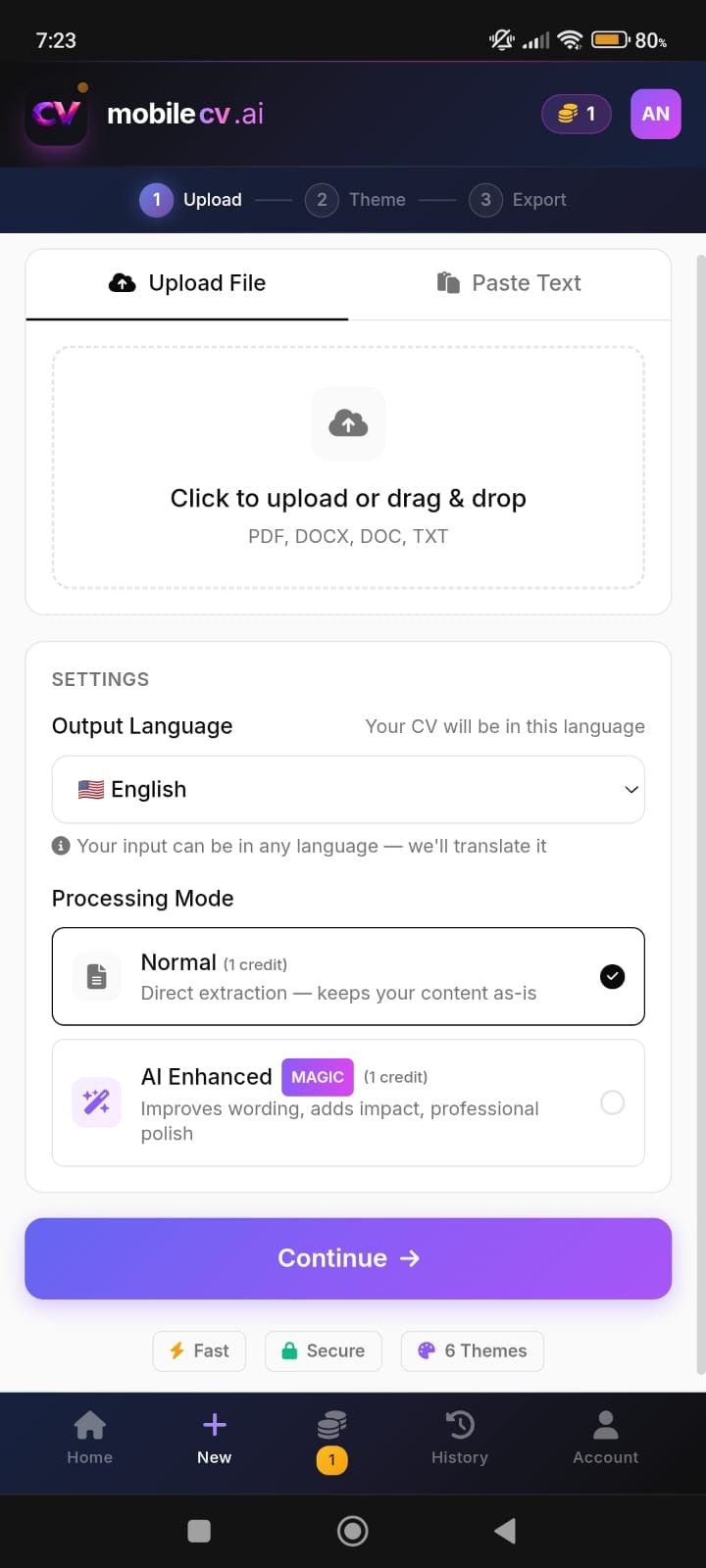Open the credits coins tab in bottom bar
The width and height of the screenshot is (706, 1568).
point(332,1441)
